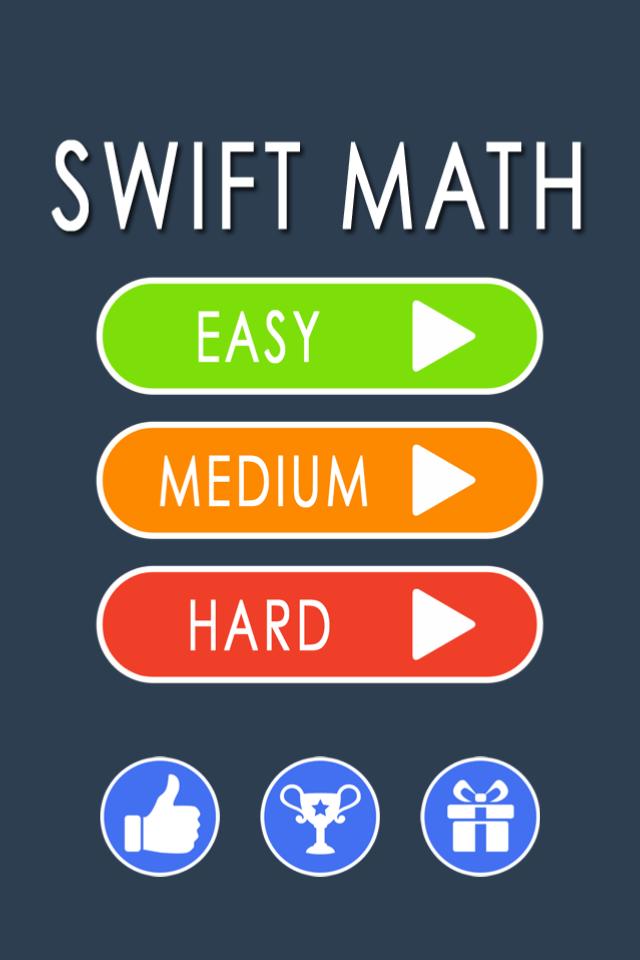The image size is (640, 960).
Task: Select the Hard difficulty mode
Action: [x=319, y=625]
